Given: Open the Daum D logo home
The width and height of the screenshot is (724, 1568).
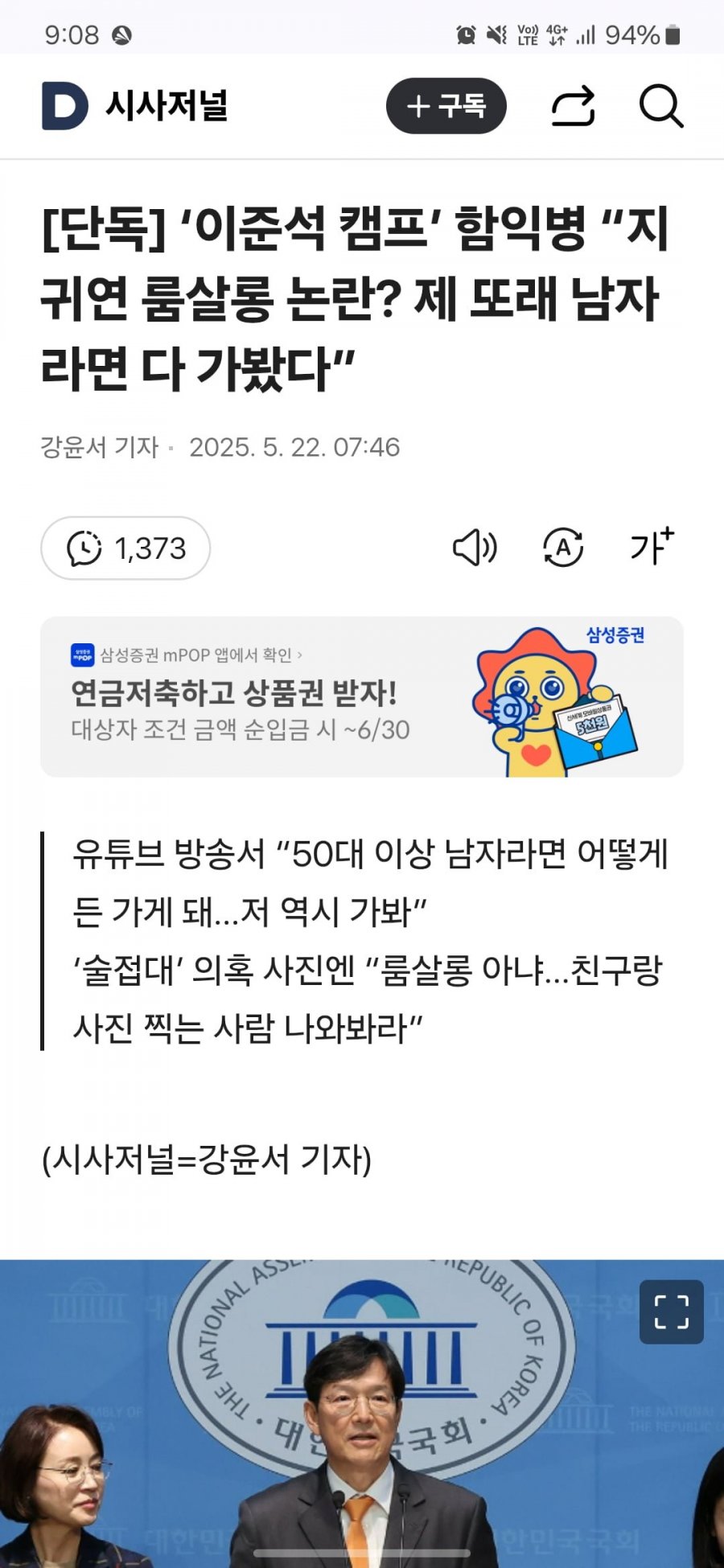Looking at the screenshot, I should coord(64,106).
